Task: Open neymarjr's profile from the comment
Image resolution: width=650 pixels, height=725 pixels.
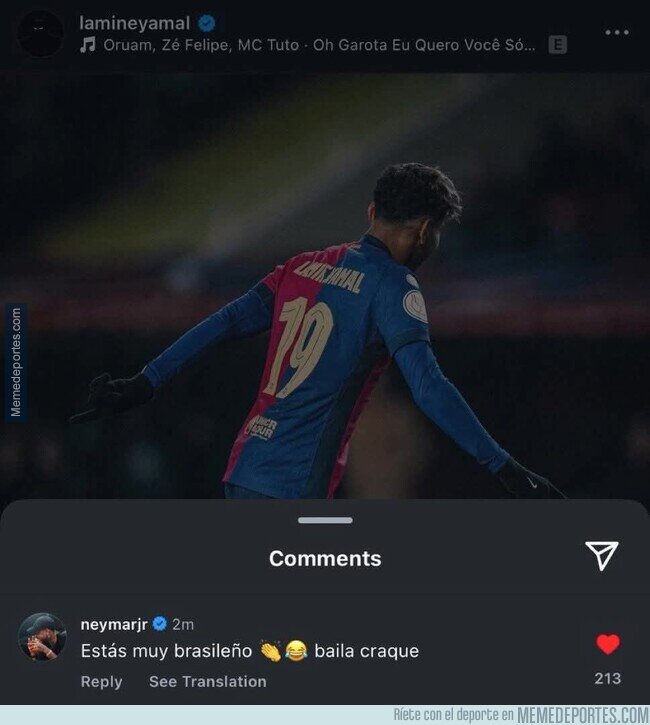Action: pos(114,623)
